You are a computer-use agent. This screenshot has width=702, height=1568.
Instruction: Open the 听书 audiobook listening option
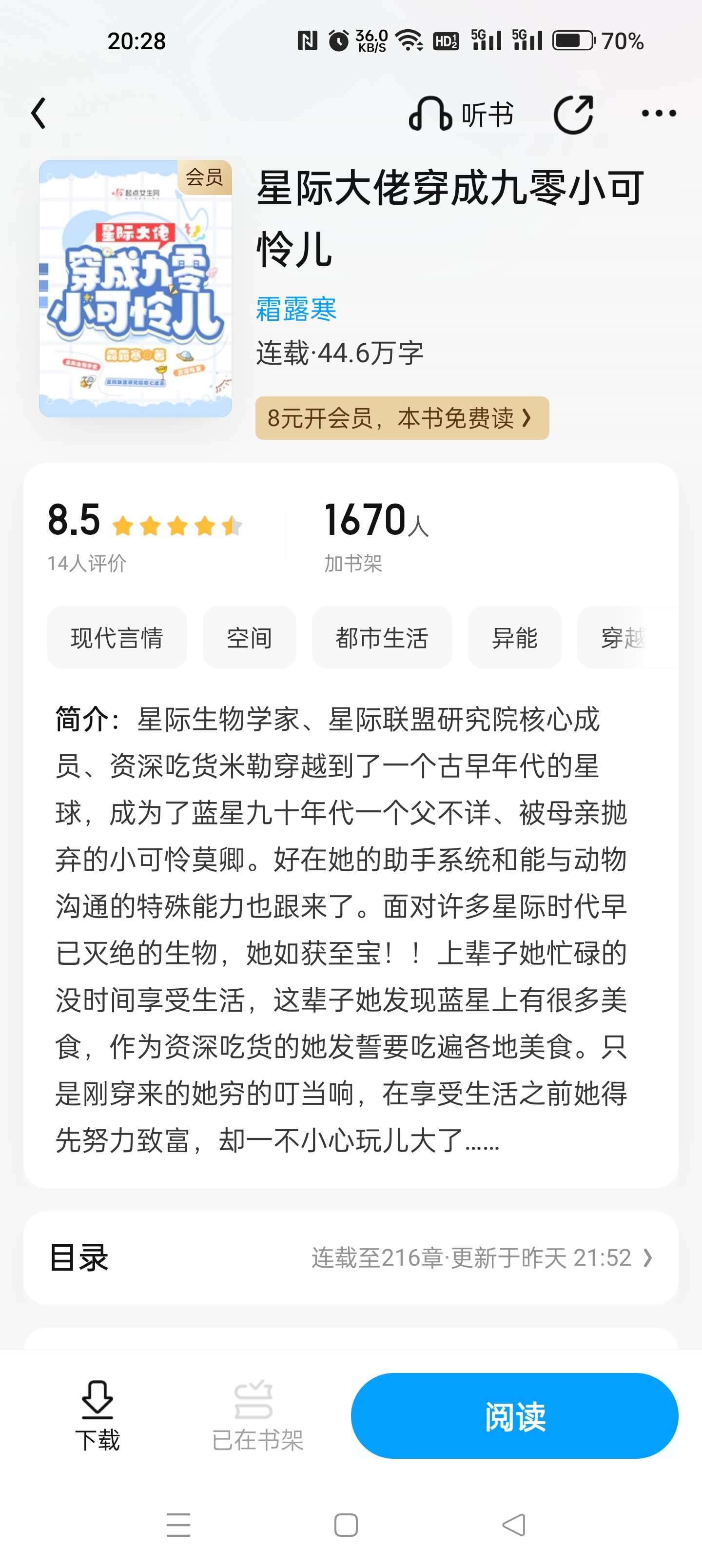[x=461, y=114]
